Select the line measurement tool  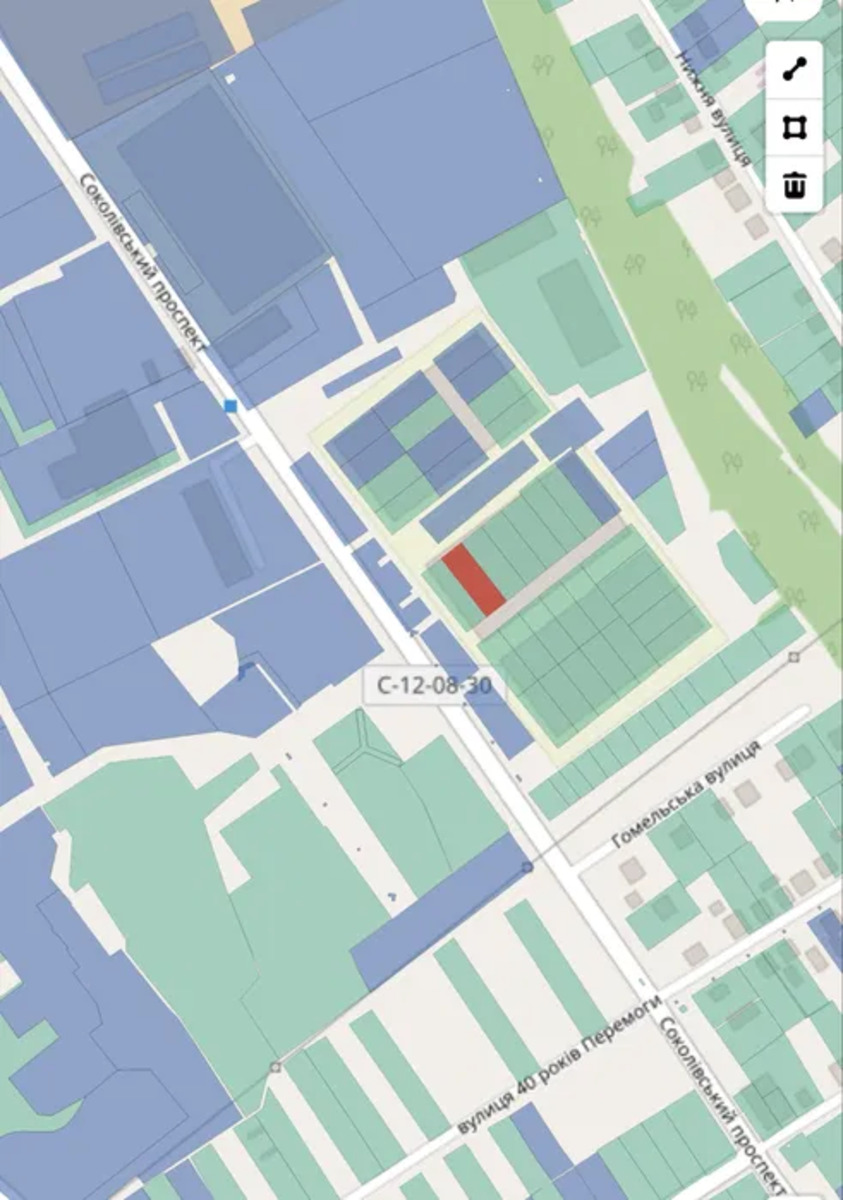(x=794, y=71)
